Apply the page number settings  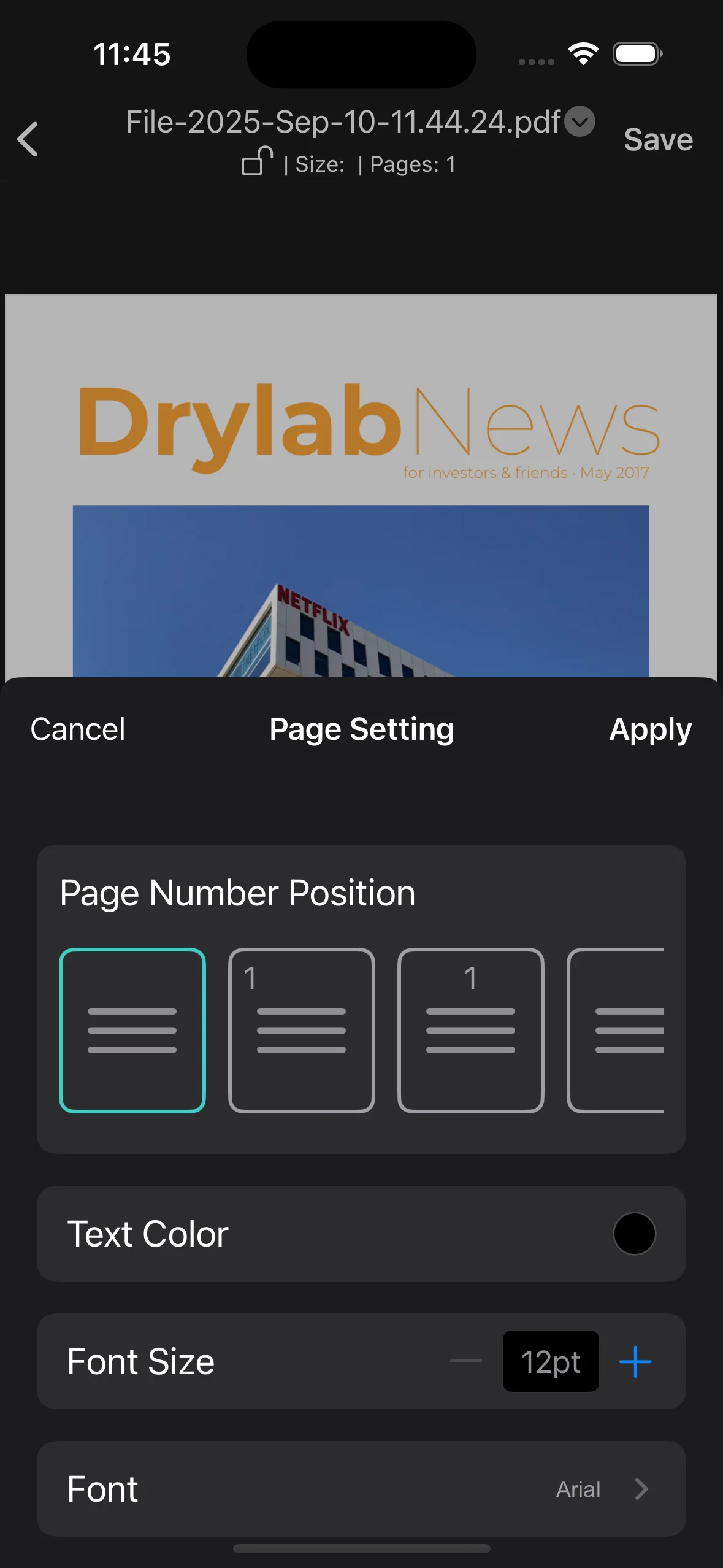click(651, 730)
